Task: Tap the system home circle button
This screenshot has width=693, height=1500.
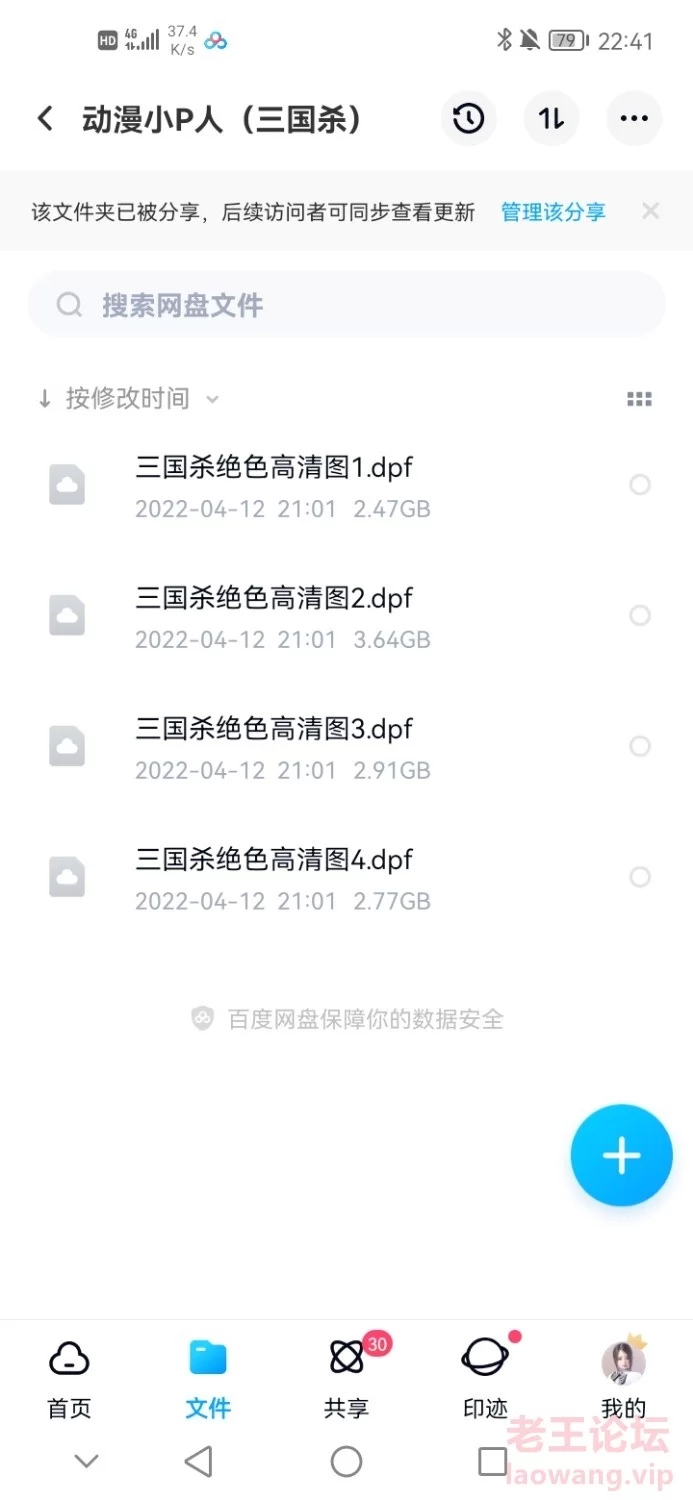Action: click(x=346, y=1462)
